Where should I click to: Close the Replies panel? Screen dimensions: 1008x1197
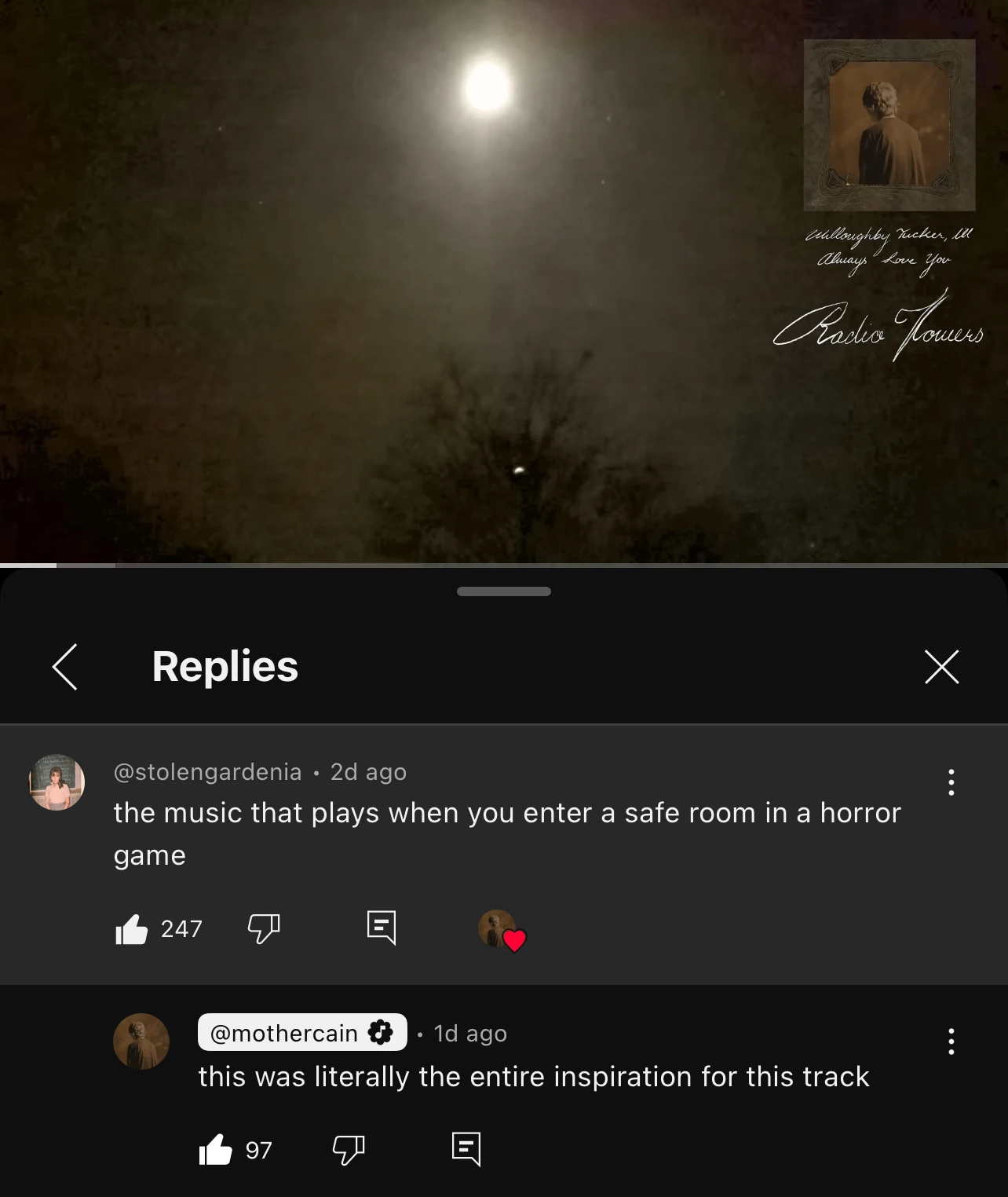point(941,667)
